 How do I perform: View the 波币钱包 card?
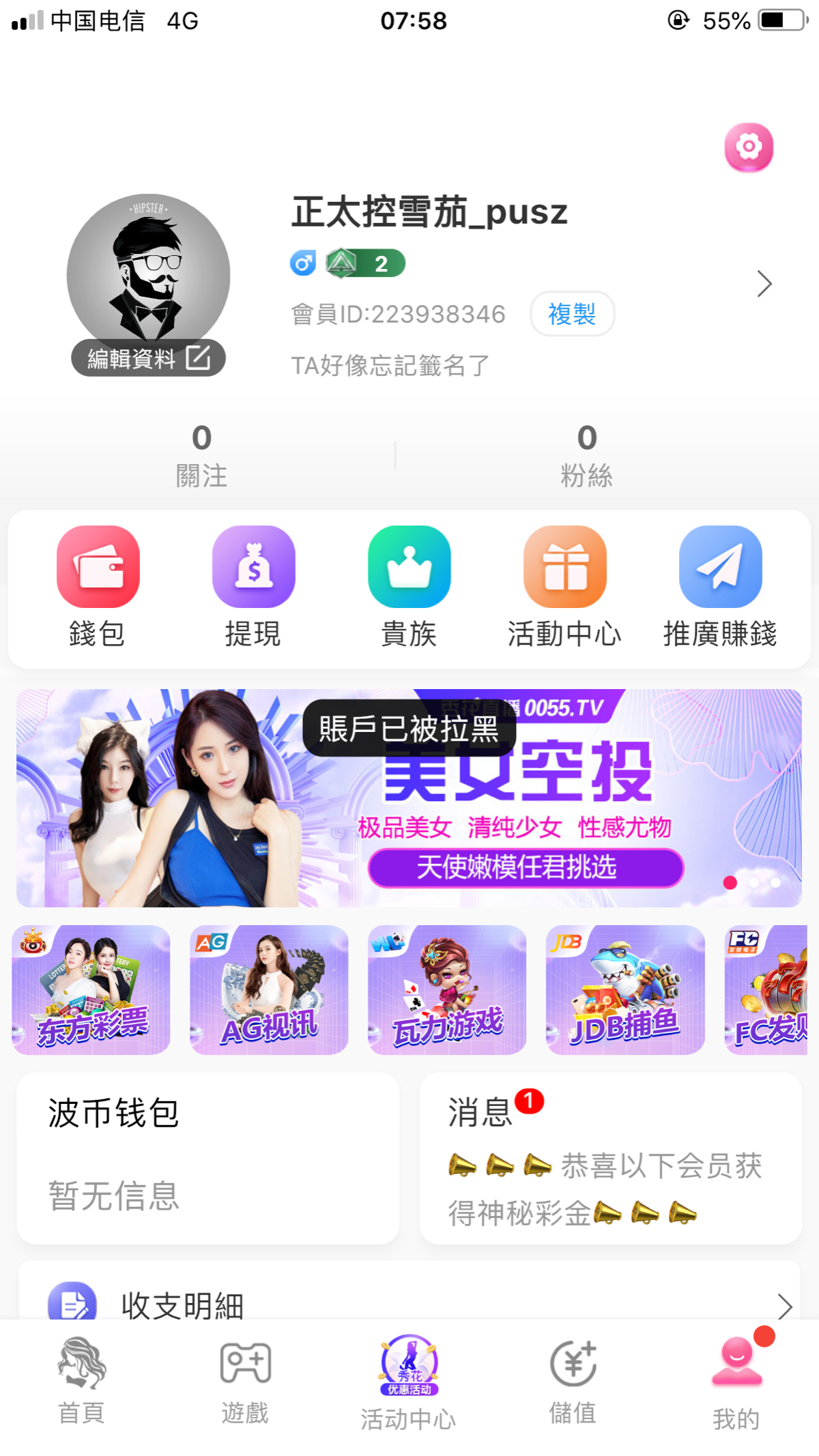(207, 1158)
